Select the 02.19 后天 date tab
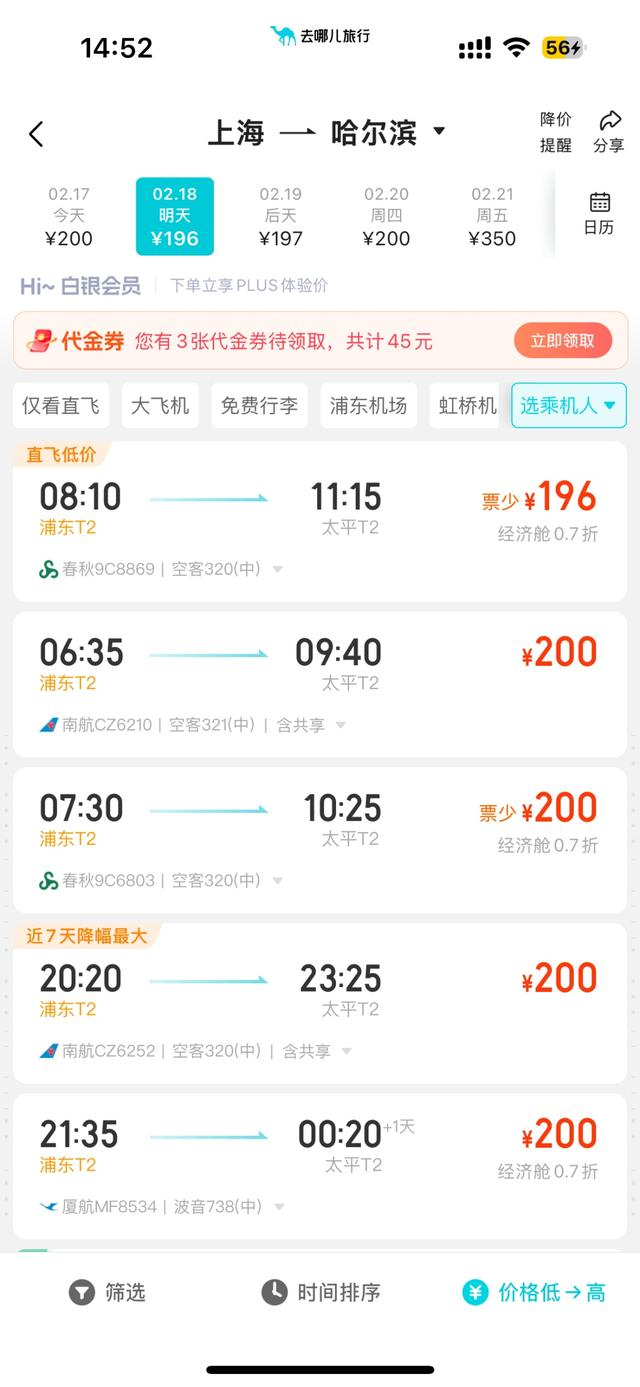The width and height of the screenshot is (640, 1387). (x=280, y=216)
